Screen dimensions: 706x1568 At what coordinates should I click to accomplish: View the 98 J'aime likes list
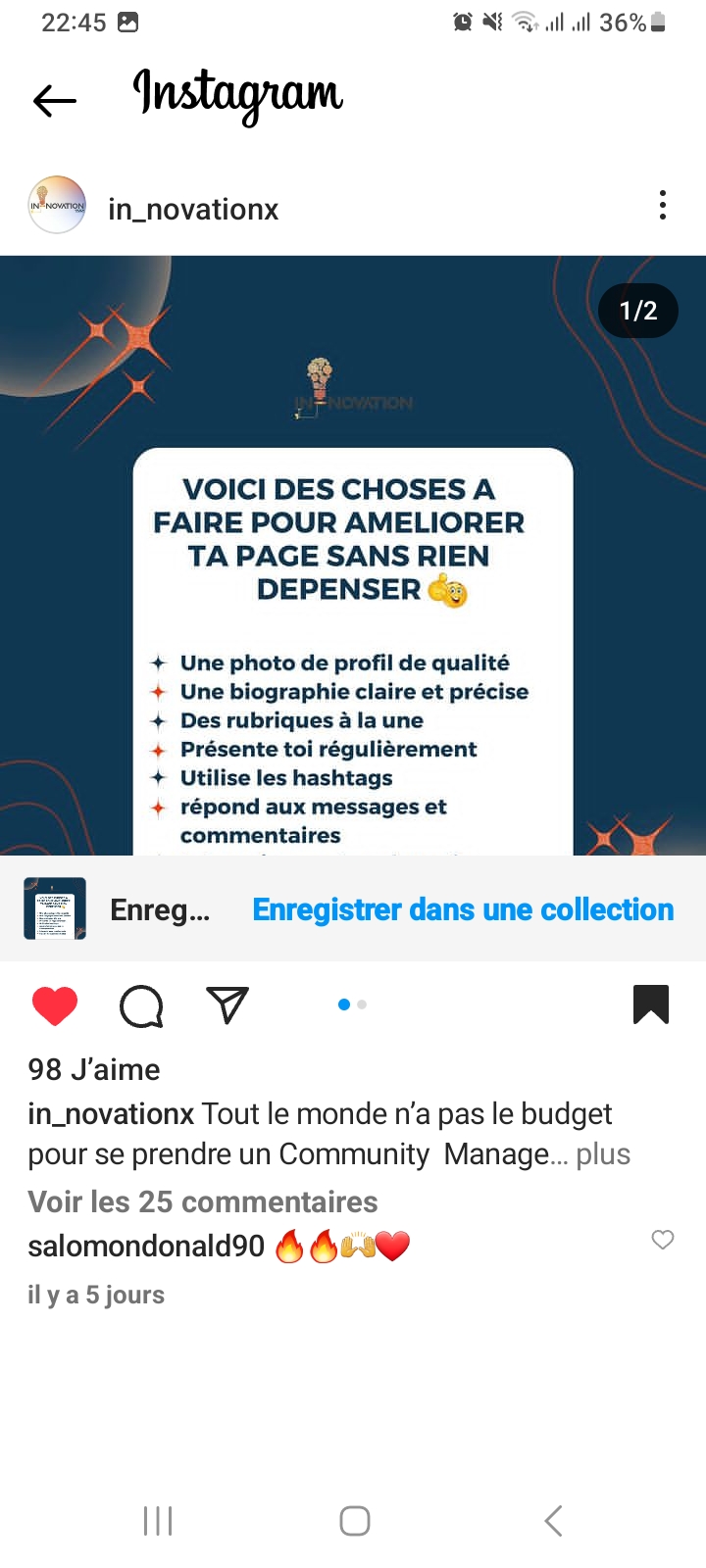pyautogui.click(x=94, y=1069)
